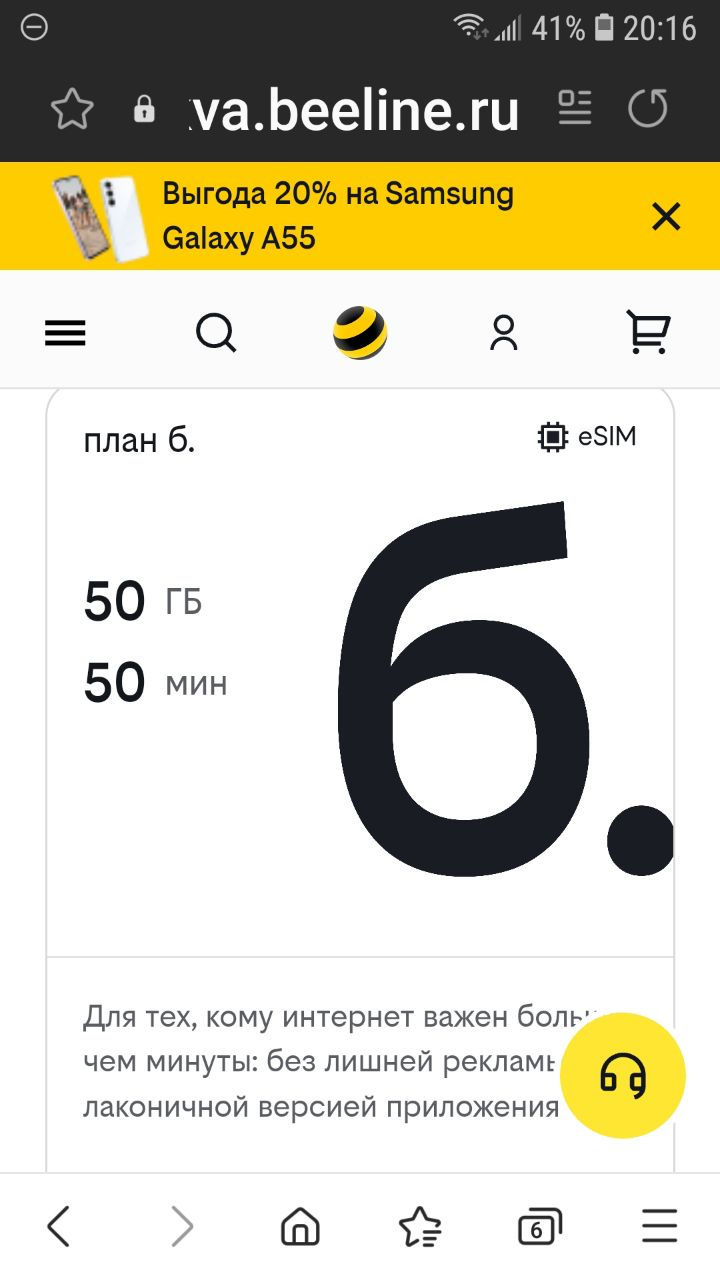Open the browser reader mode icon
The height and width of the screenshot is (1280, 720).
575,109
